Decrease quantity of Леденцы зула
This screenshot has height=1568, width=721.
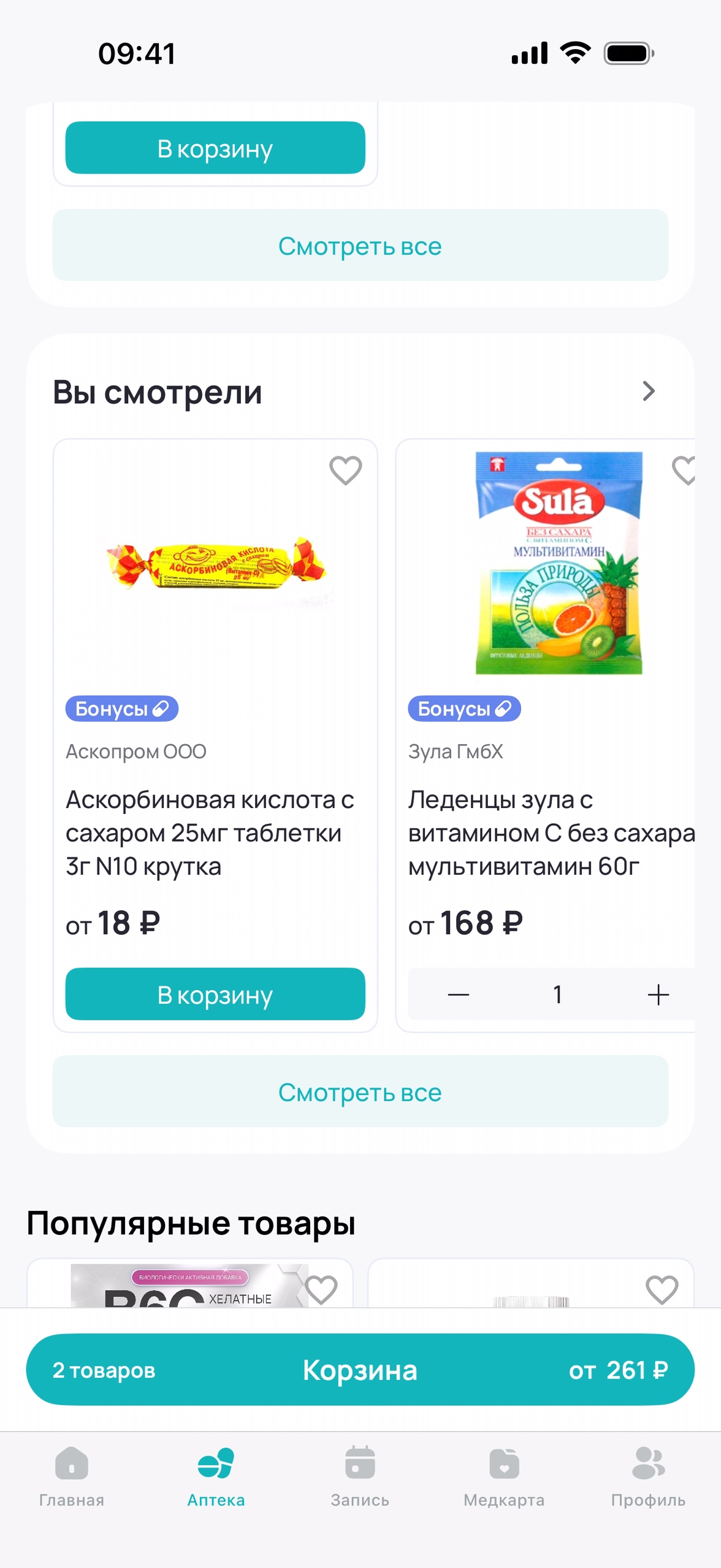(x=458, y=994)
